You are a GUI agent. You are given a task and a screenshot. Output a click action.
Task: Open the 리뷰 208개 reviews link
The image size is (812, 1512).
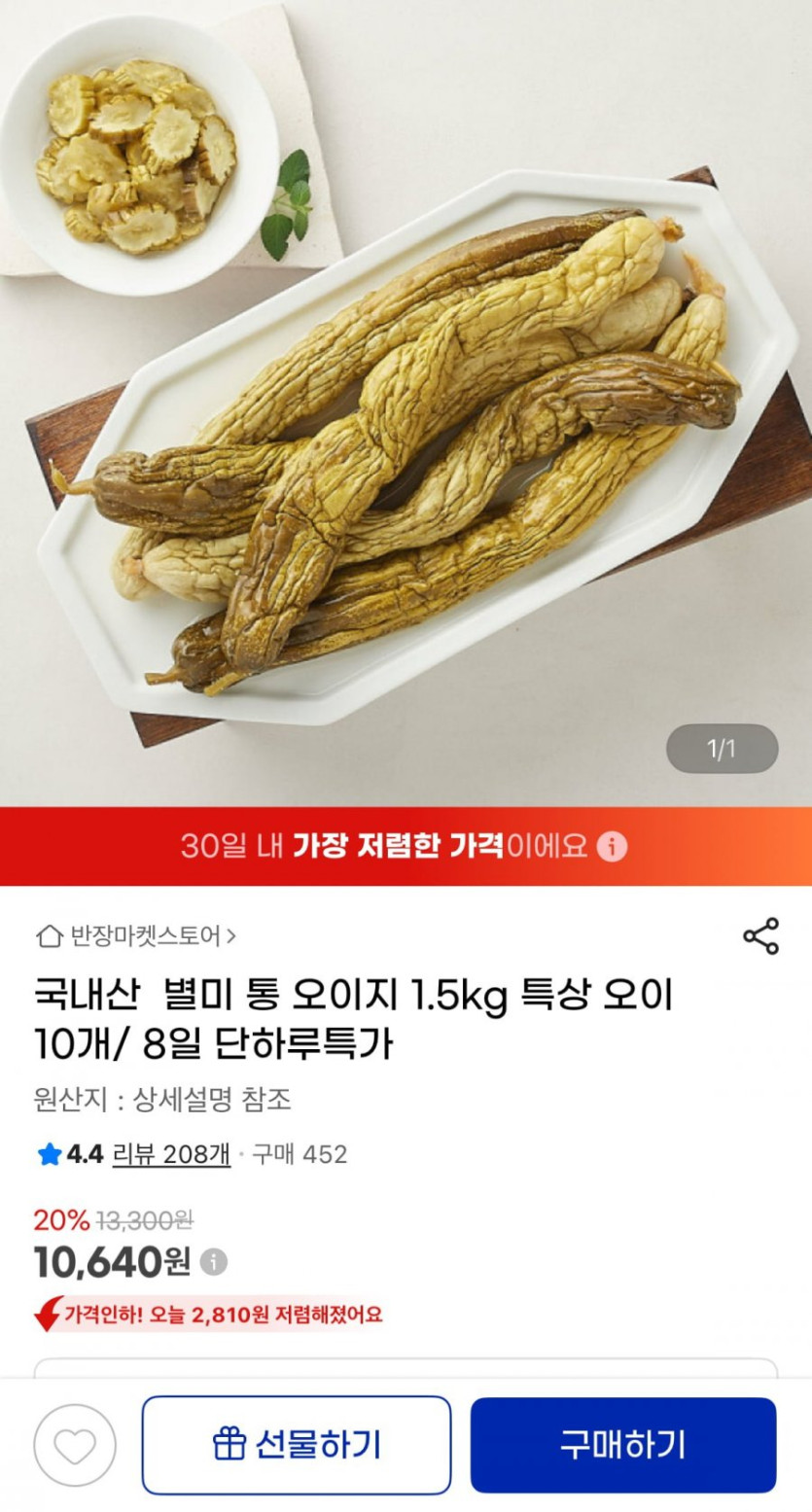click(x=171, y=1154)
